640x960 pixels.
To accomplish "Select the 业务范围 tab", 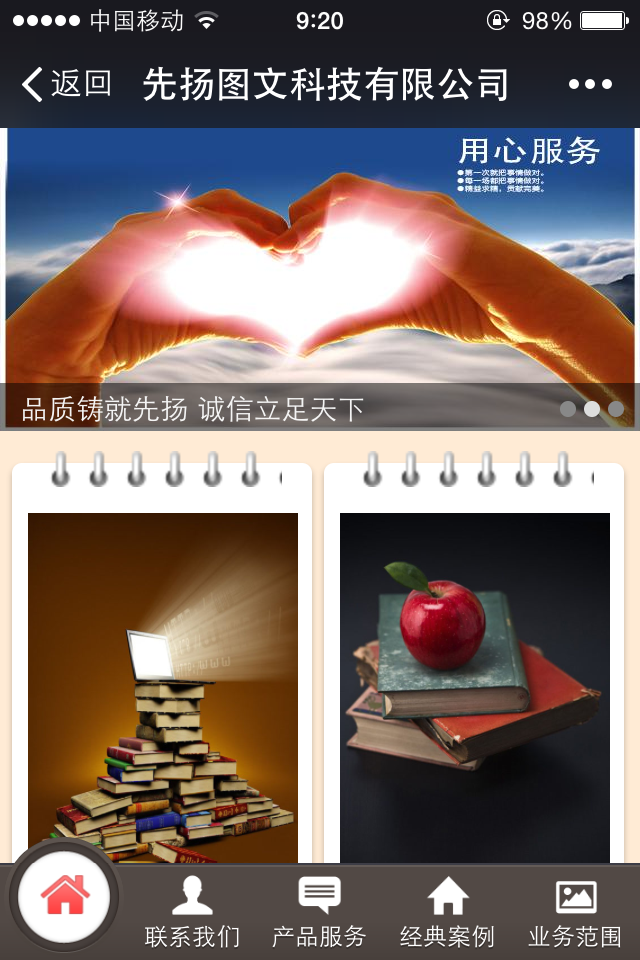I will coord(575,912).
